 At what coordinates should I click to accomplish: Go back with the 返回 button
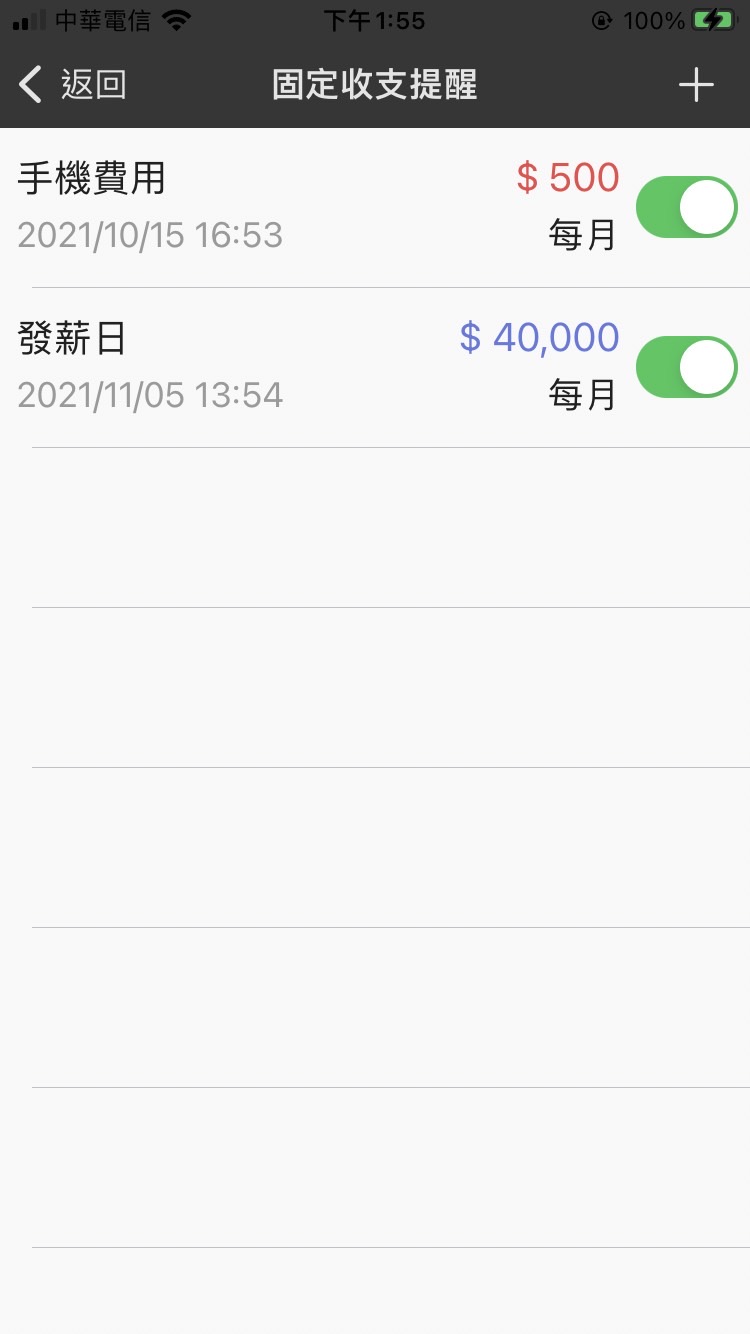(72, 85)
